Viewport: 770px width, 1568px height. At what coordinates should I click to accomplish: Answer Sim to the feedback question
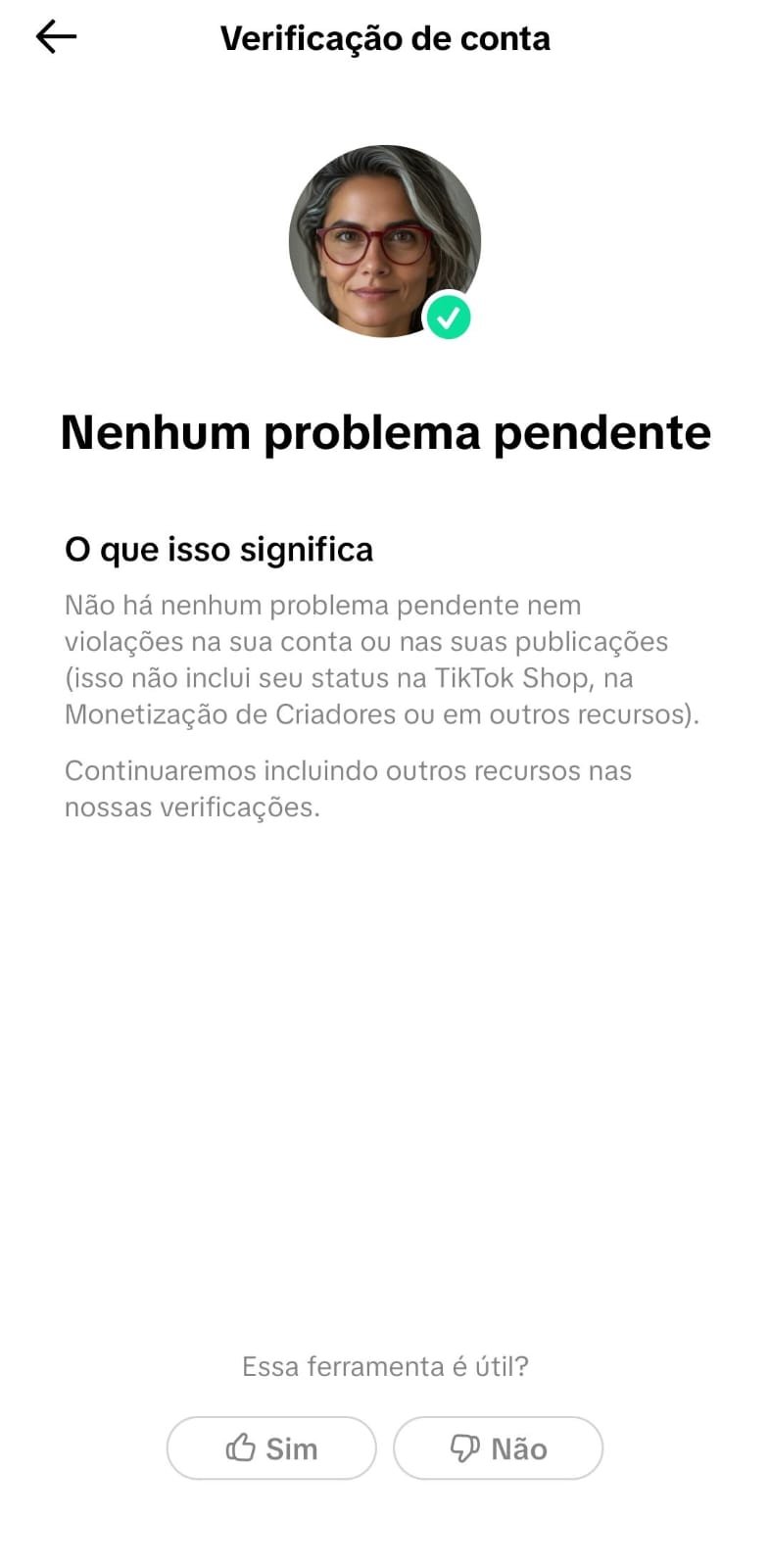tap(271, 1447)
